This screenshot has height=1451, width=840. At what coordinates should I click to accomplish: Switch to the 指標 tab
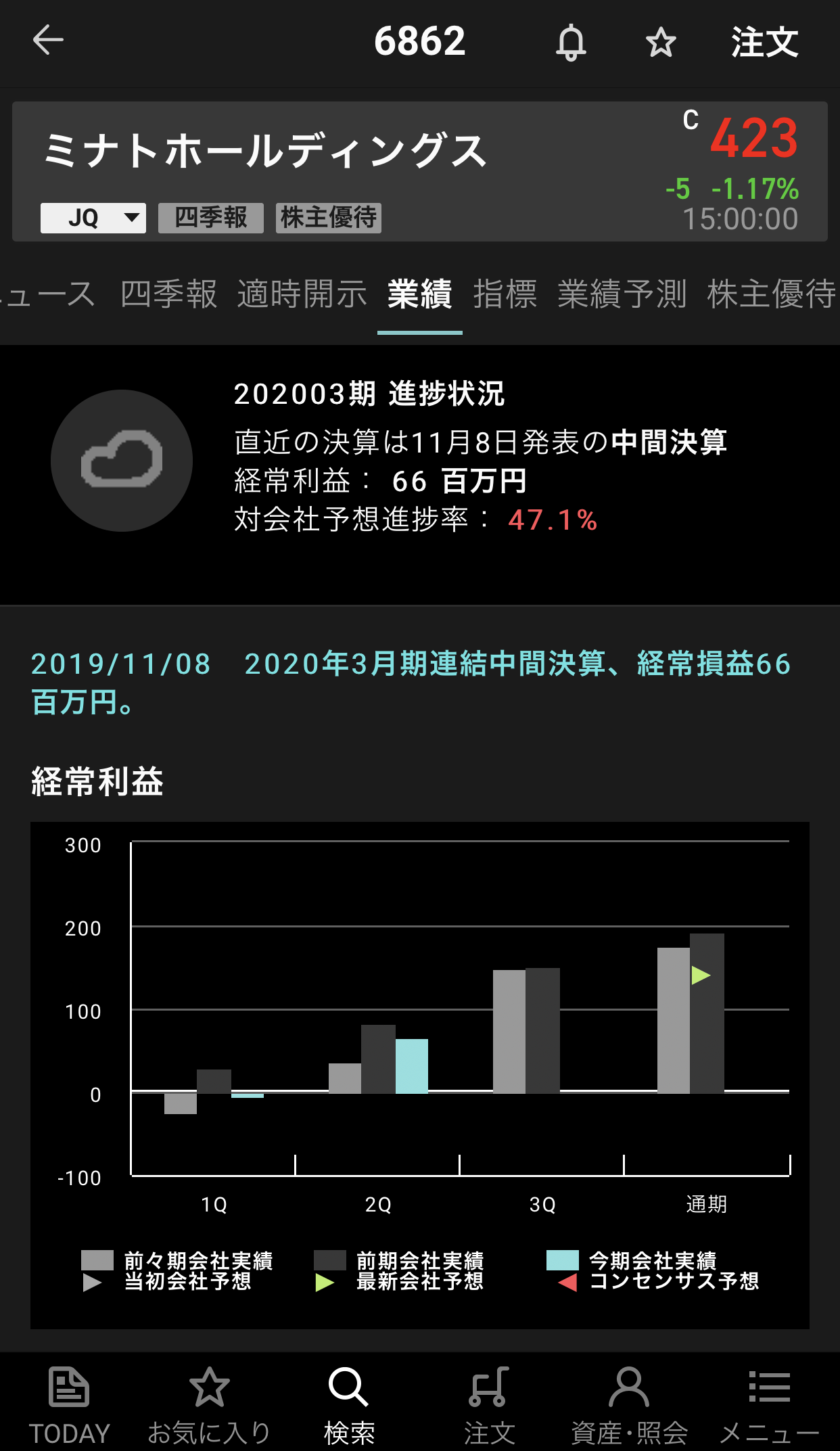[505, 294]
